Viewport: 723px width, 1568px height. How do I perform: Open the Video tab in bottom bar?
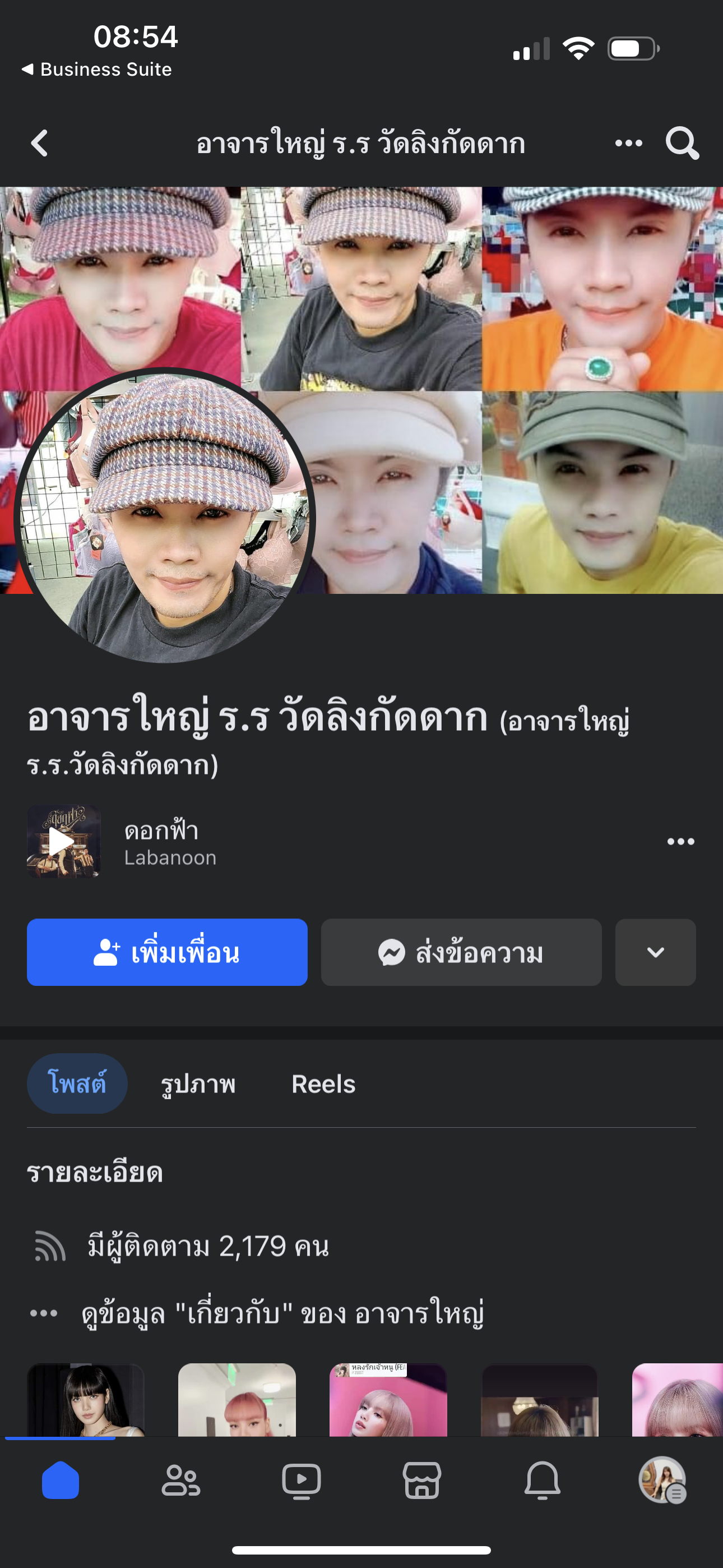coord(302,1481)
